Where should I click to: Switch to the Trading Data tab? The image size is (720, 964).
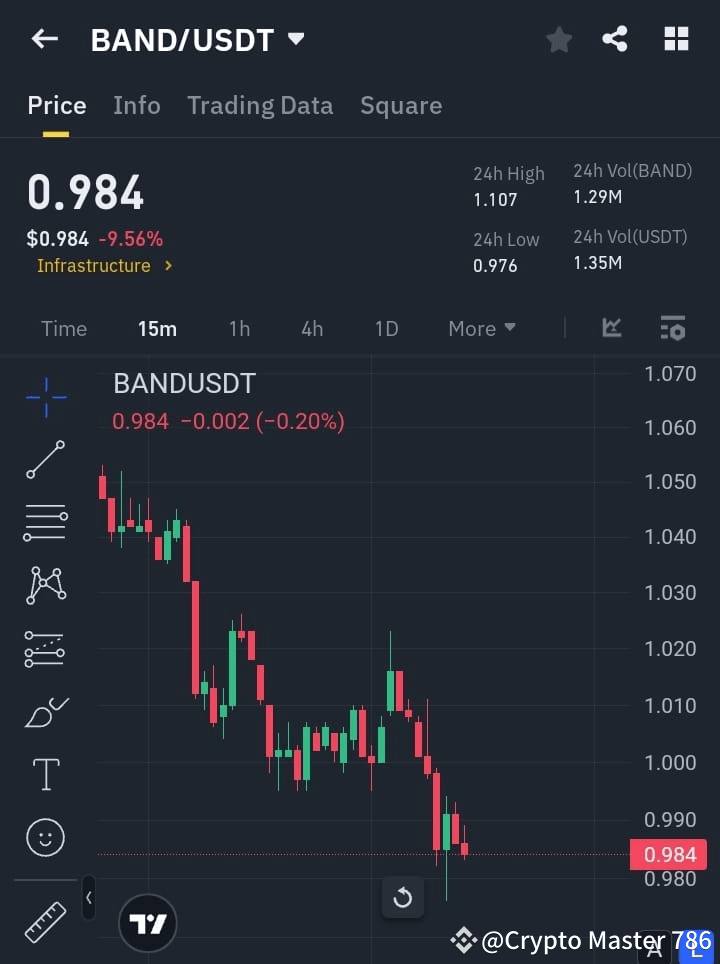tap(260, 105)
